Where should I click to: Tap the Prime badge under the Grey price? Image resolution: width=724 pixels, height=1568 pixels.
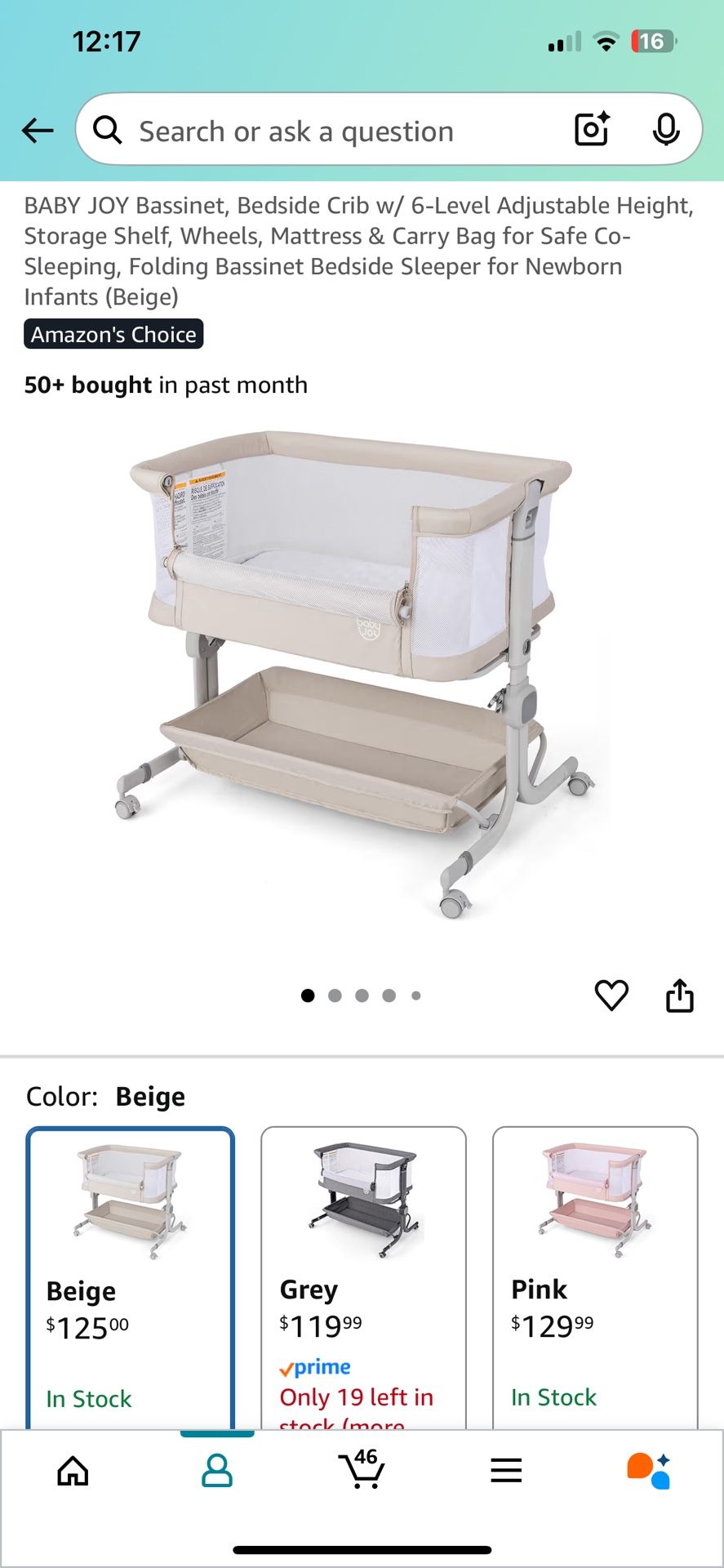(x=314, y=1366)
